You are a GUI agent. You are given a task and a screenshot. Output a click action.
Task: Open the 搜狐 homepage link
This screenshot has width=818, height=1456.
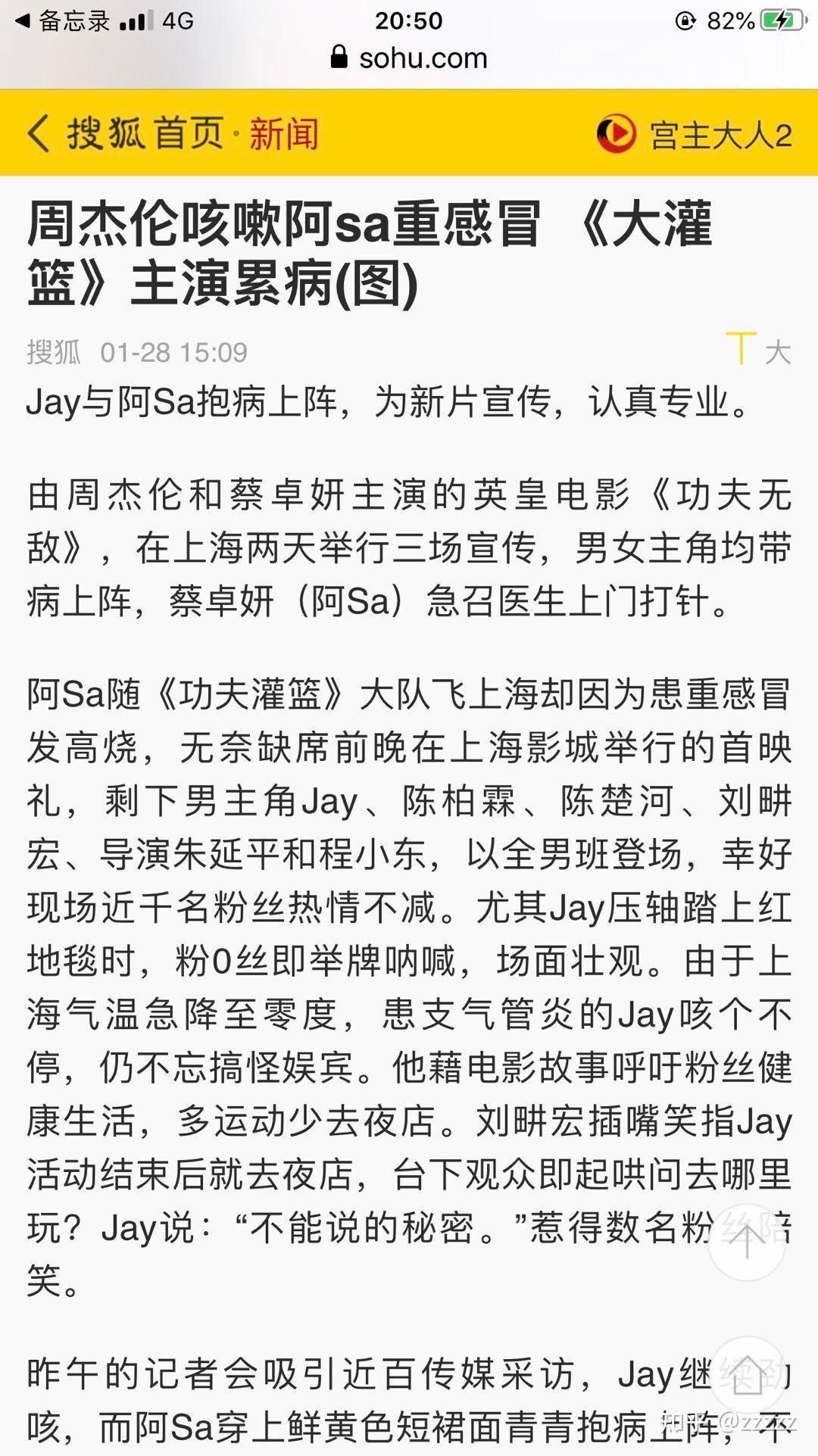[145, 134]
